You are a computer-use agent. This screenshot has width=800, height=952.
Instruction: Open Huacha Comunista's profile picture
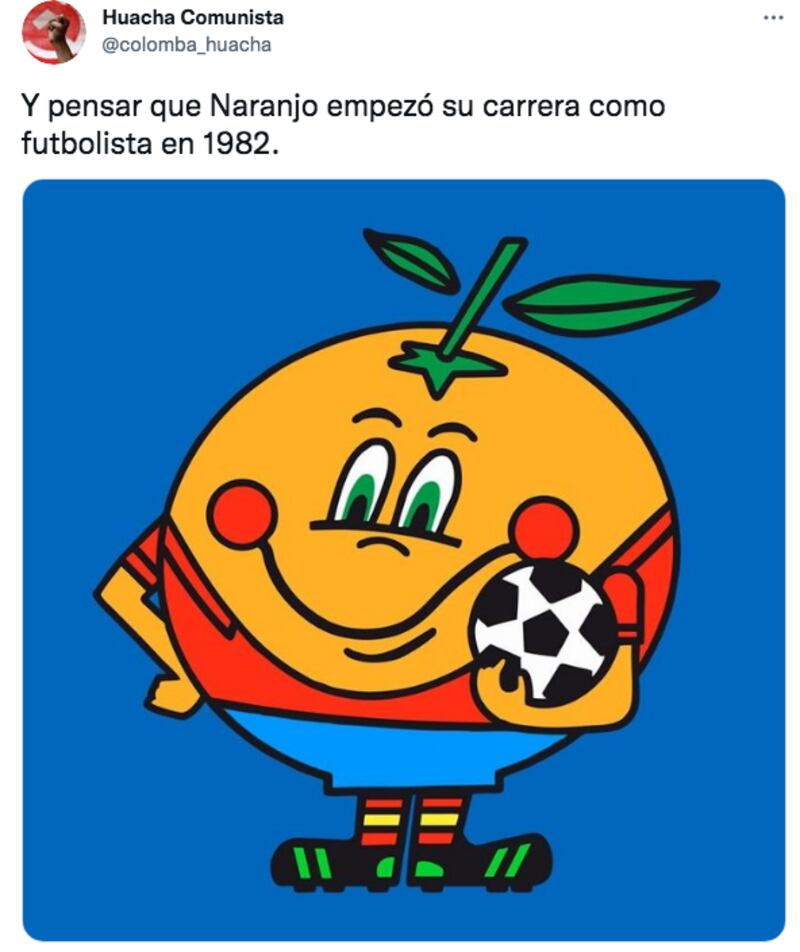pyautogui.click(x=53, y=31)
